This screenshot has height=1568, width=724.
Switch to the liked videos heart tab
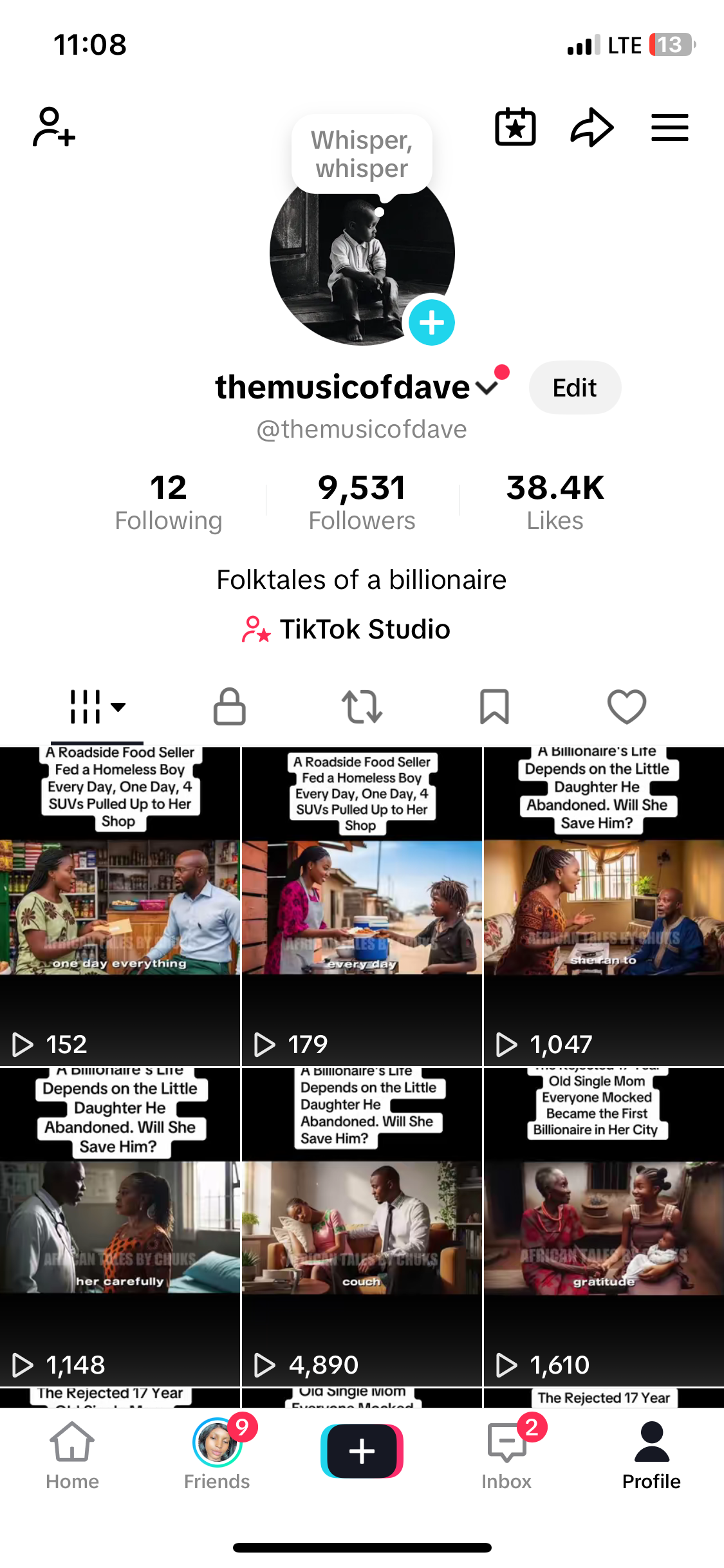pyautogui.click(x=627, y=707)
